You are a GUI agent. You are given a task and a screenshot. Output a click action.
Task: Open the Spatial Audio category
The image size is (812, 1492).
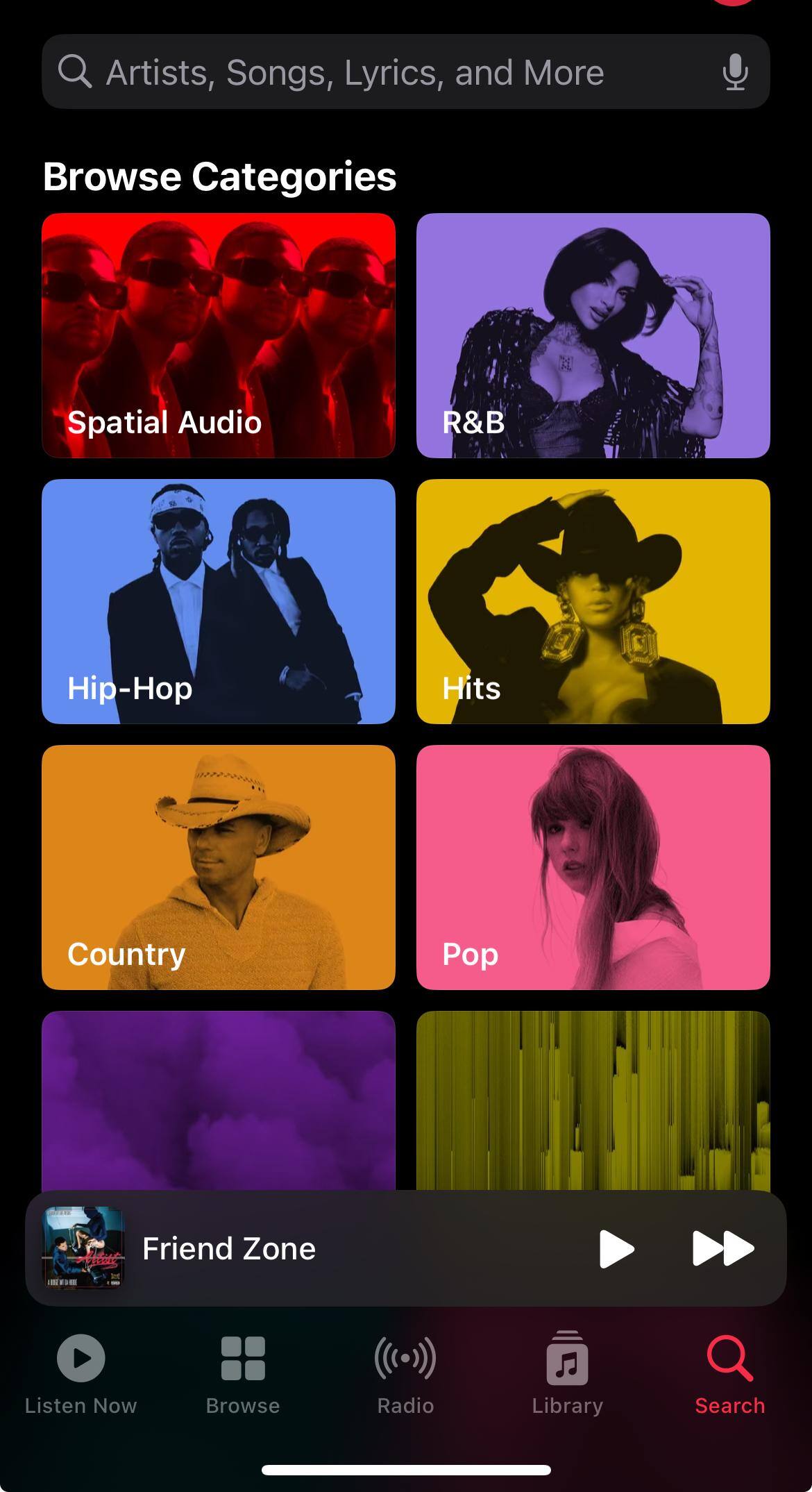pyautogui.click(x=219, y=335)
